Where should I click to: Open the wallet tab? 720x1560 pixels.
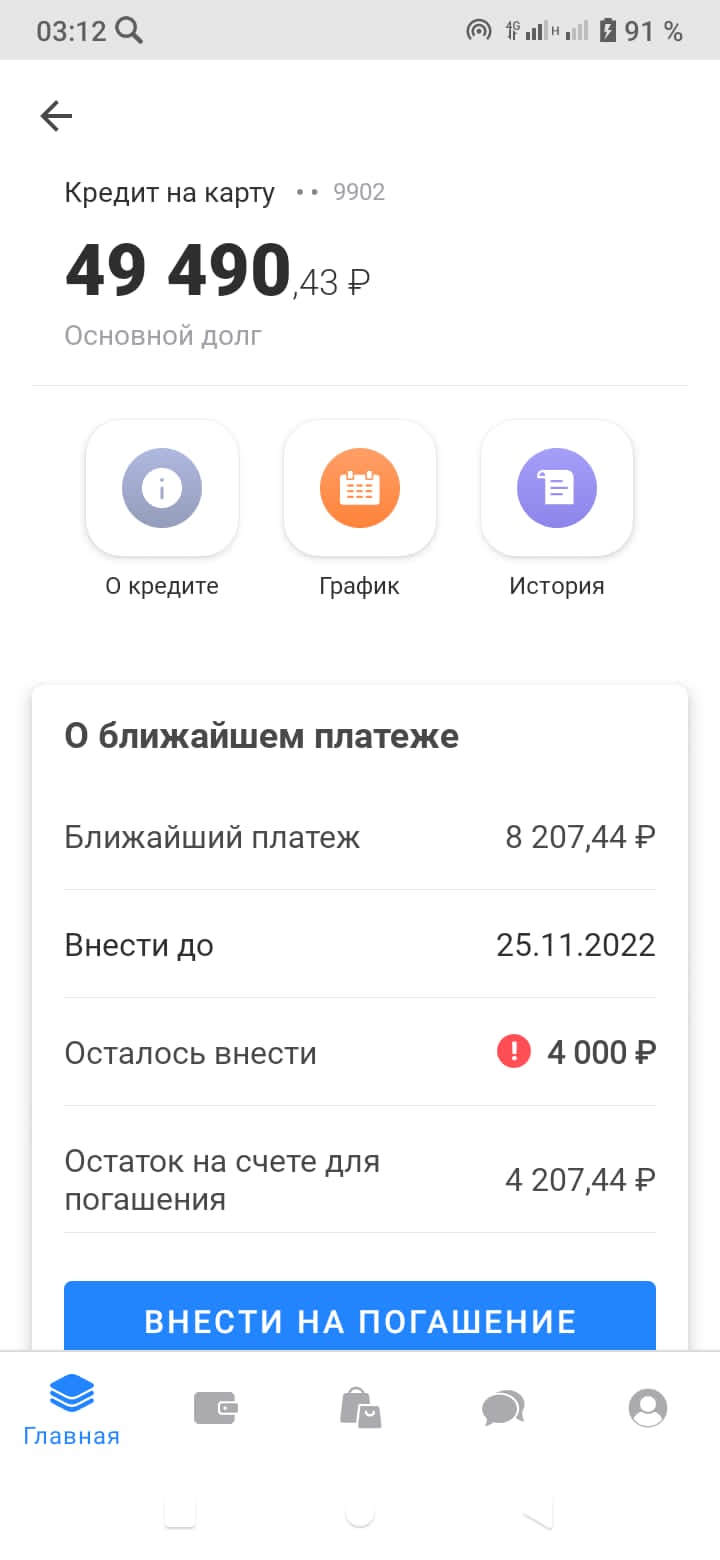pyautogui.click(x=215, y=1408)
